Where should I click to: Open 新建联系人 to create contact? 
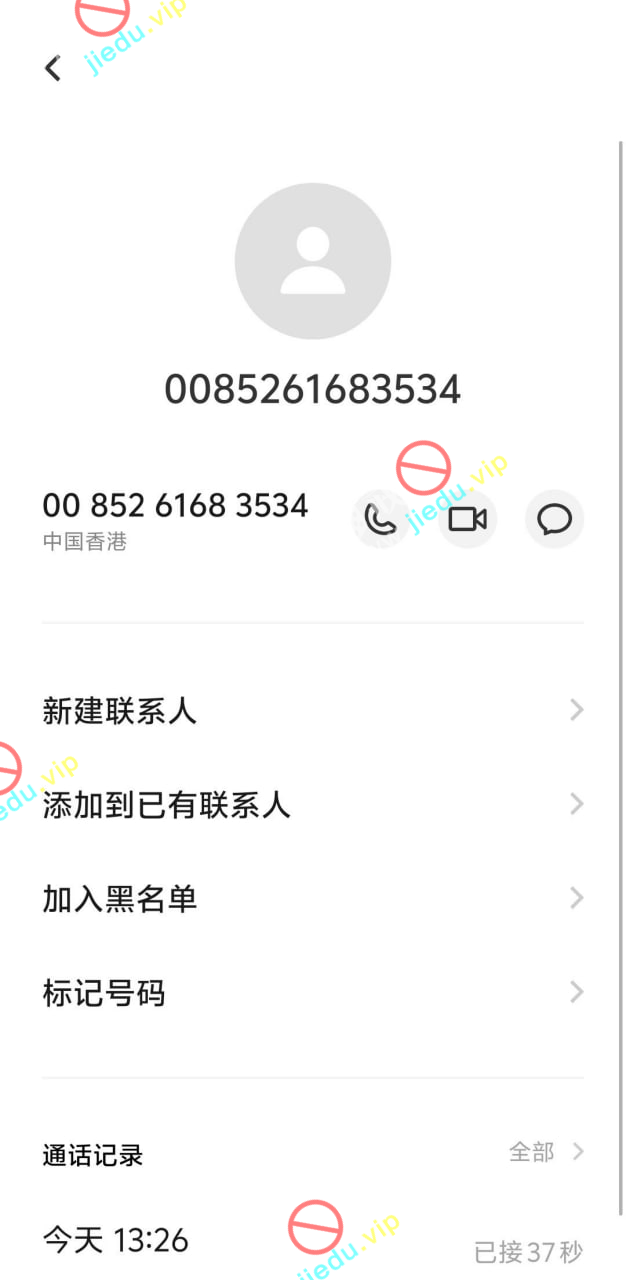pos(312,711)
